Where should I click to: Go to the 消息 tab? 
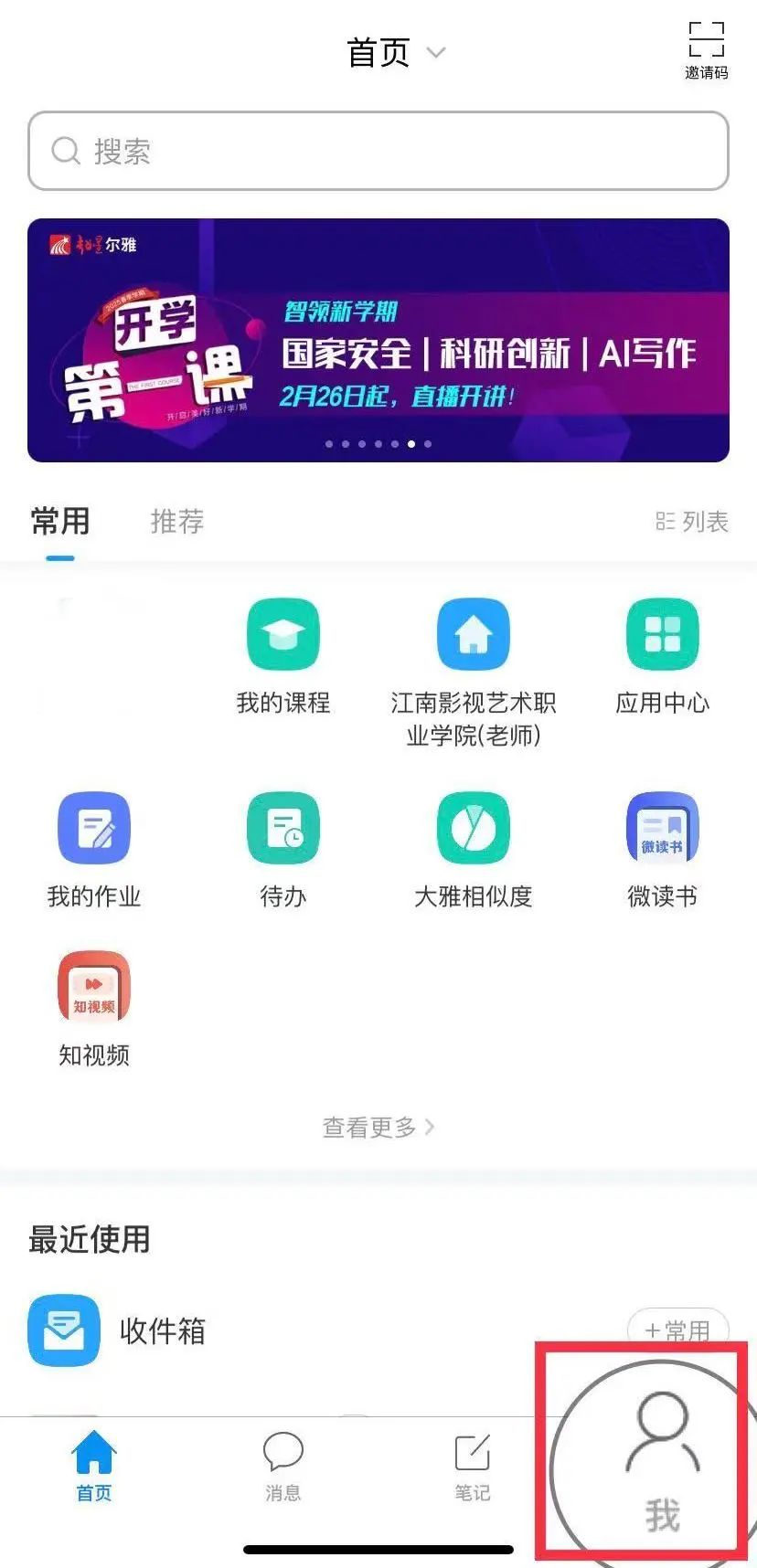coord(283,1466)
